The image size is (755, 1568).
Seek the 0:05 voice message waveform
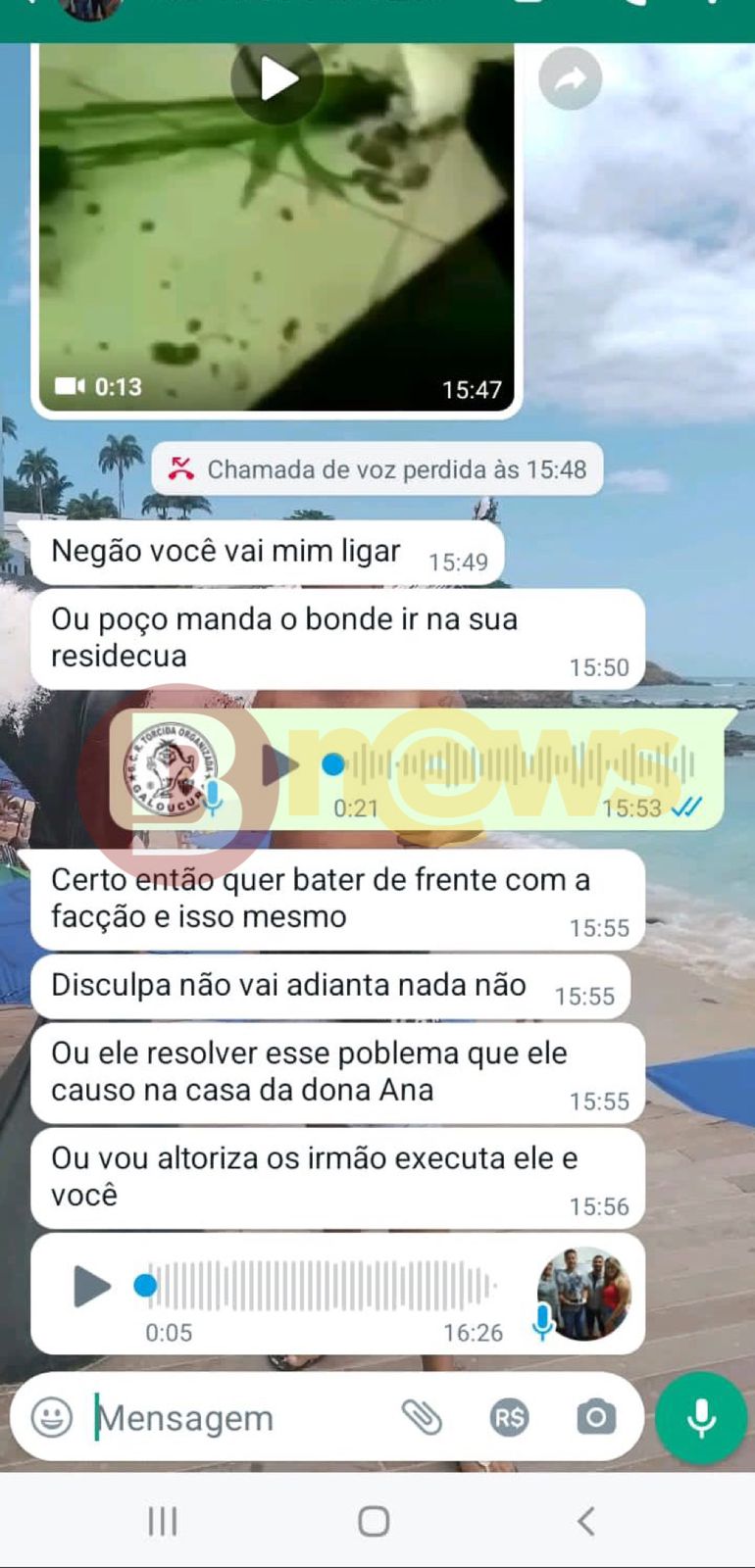[324, 1286]
